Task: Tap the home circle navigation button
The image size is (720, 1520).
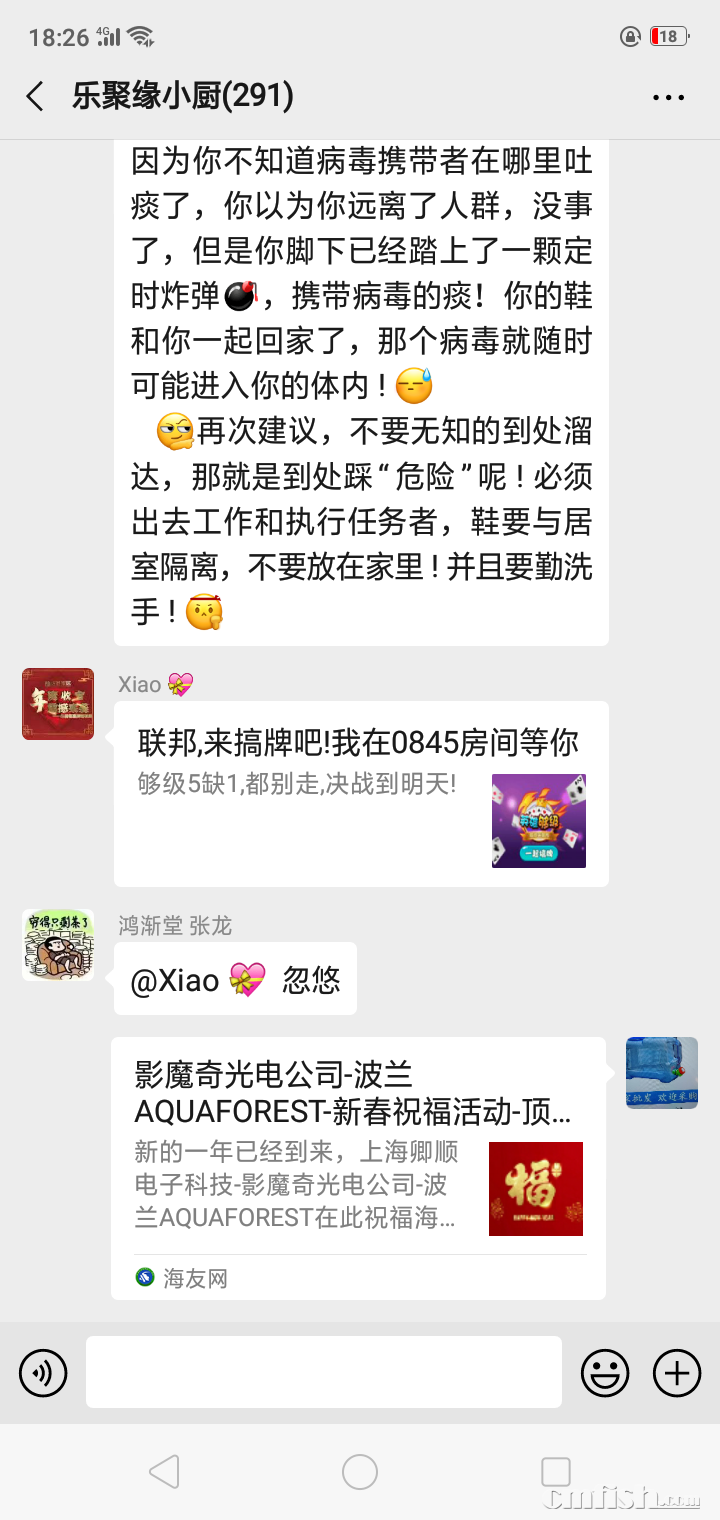Action: [359, 1471]
